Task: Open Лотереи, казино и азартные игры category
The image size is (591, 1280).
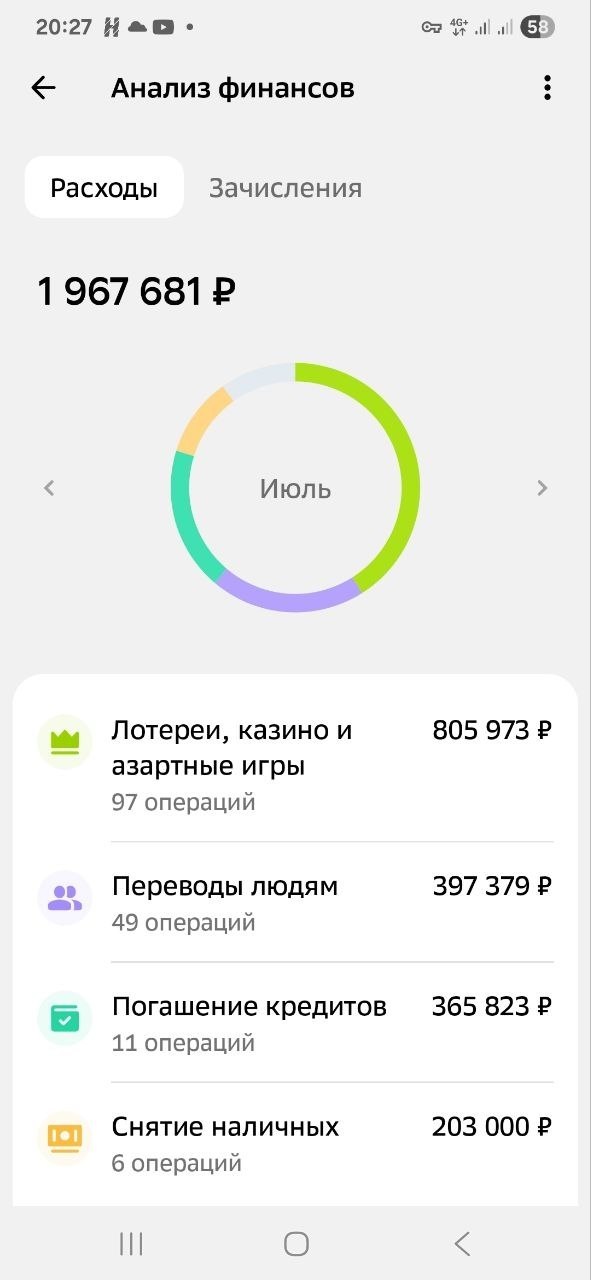Action: pos(295,765)
